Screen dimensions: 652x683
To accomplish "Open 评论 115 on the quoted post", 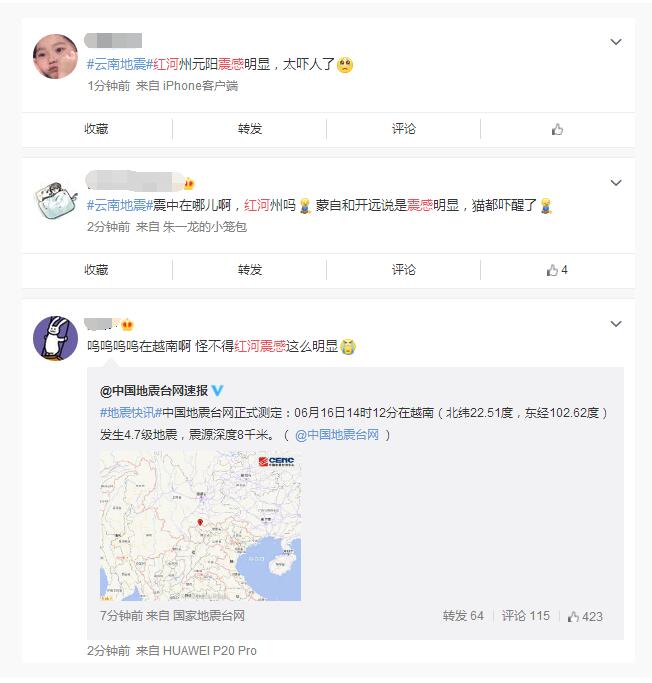I will click(526, 616).
